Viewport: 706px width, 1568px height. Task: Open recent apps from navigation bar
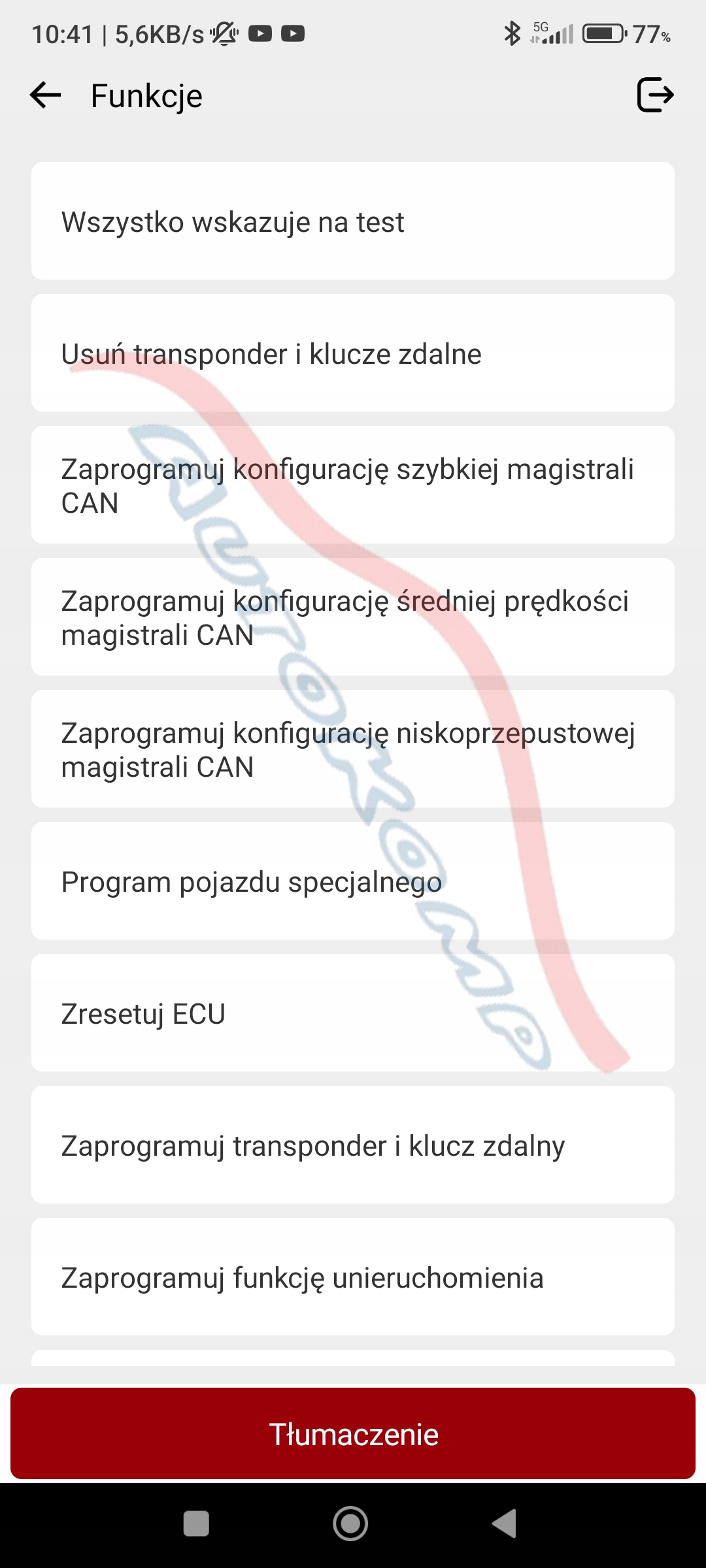[x=196, y=1524]
